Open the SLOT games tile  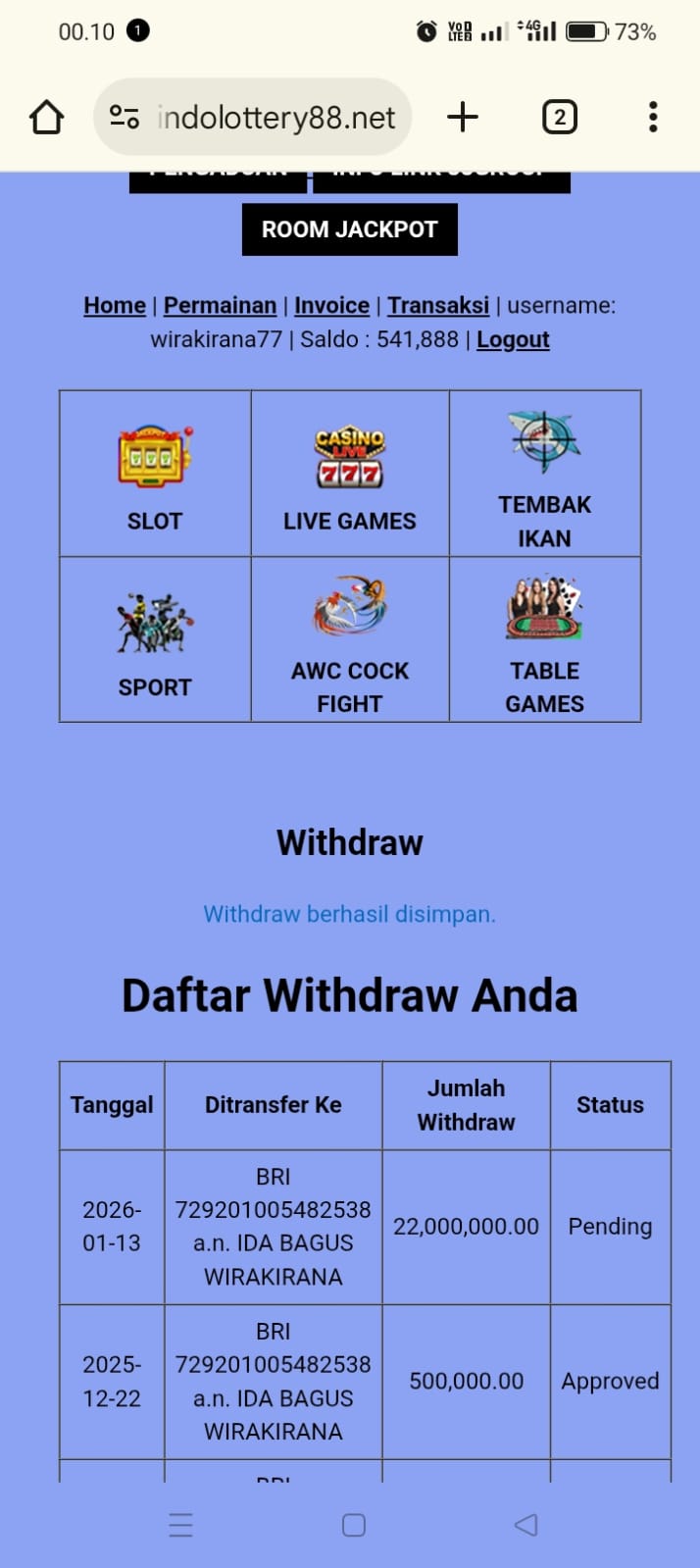coord(155,475)
